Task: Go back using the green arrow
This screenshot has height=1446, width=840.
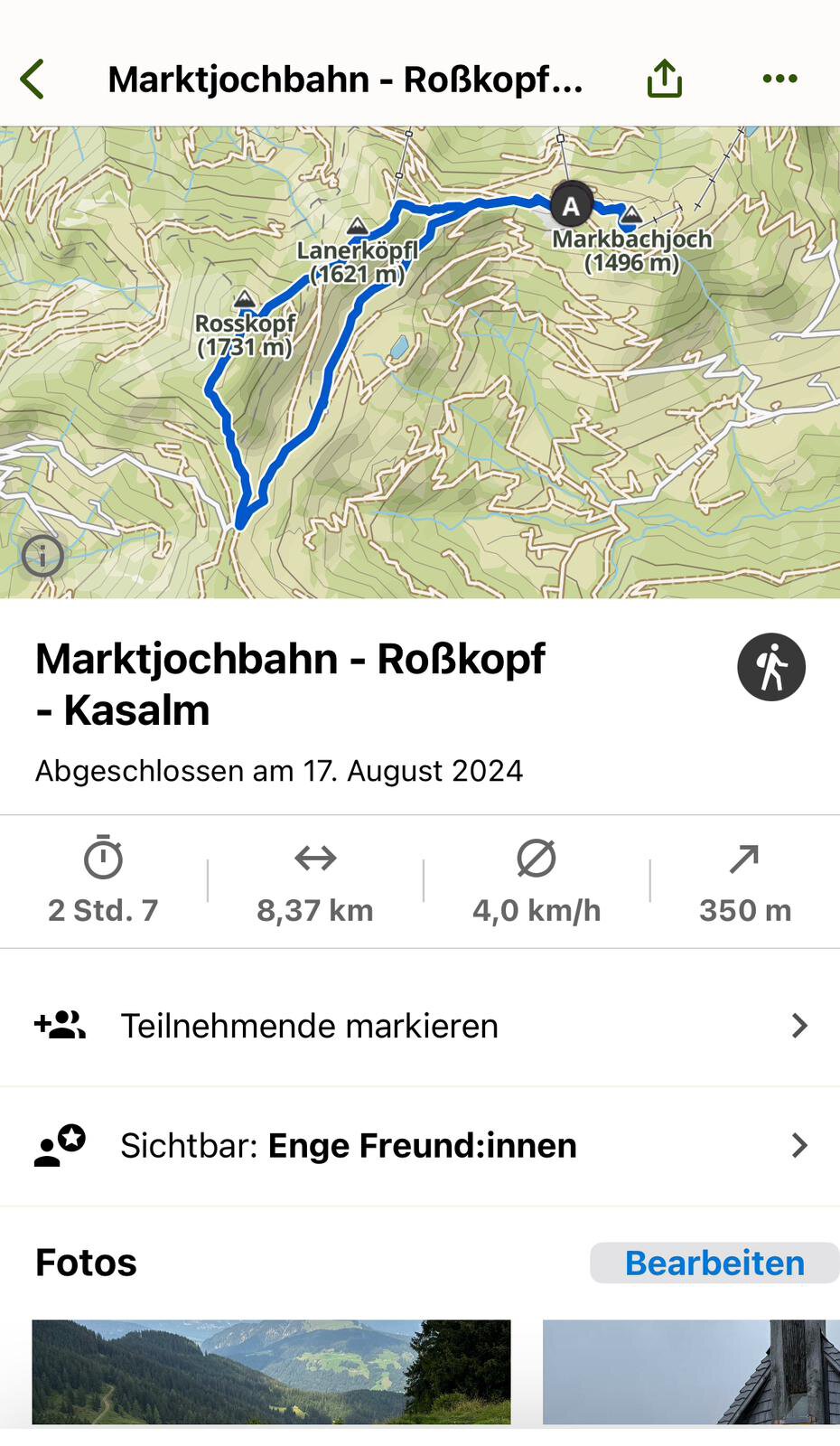Action: click(x=33, y=80)
